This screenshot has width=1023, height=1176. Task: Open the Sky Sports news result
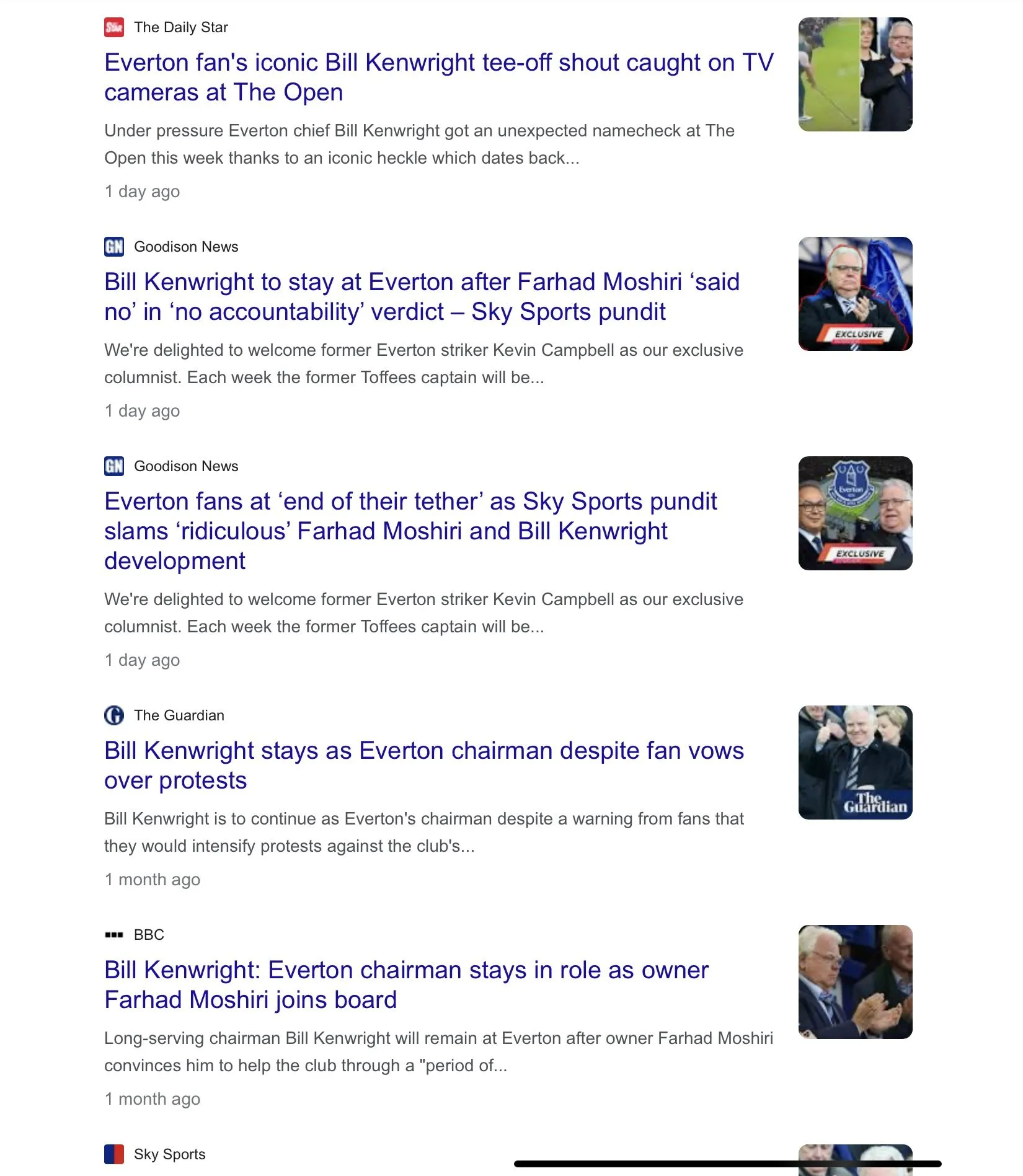coord(169,1154)
